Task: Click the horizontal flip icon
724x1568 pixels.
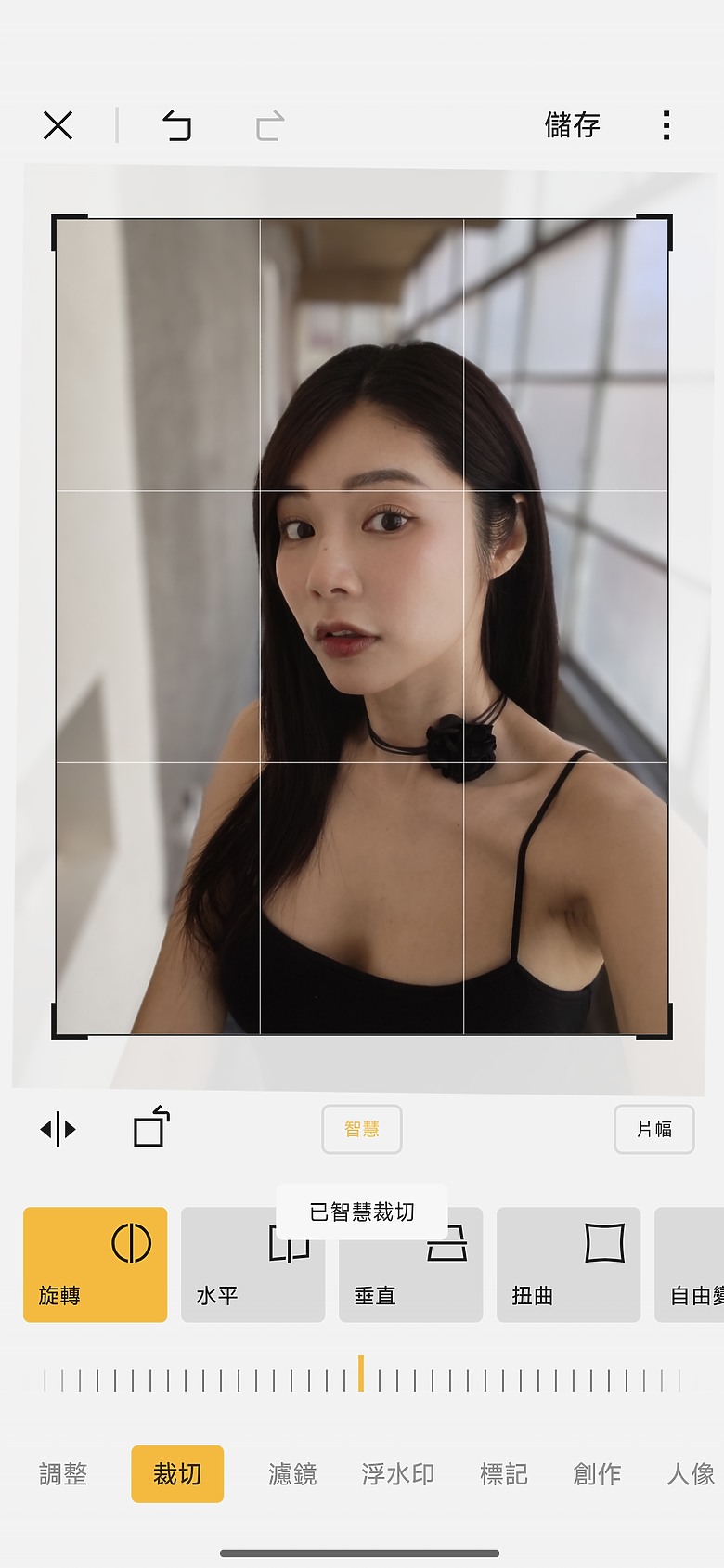Action: [x=58, y=1129]
